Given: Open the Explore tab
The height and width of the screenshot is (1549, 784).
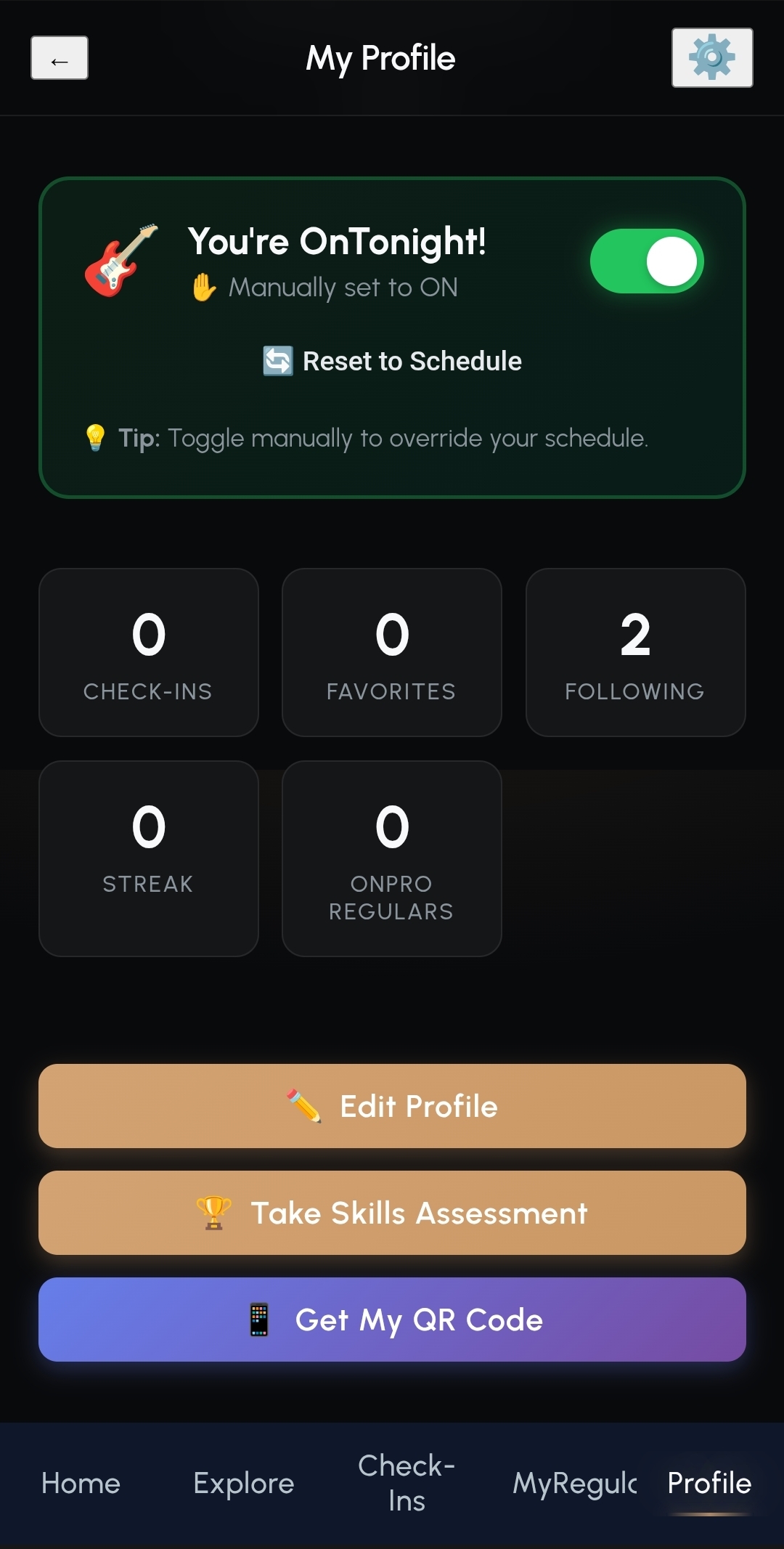Looking at the screenshot, I should (x=243, y=1484).
